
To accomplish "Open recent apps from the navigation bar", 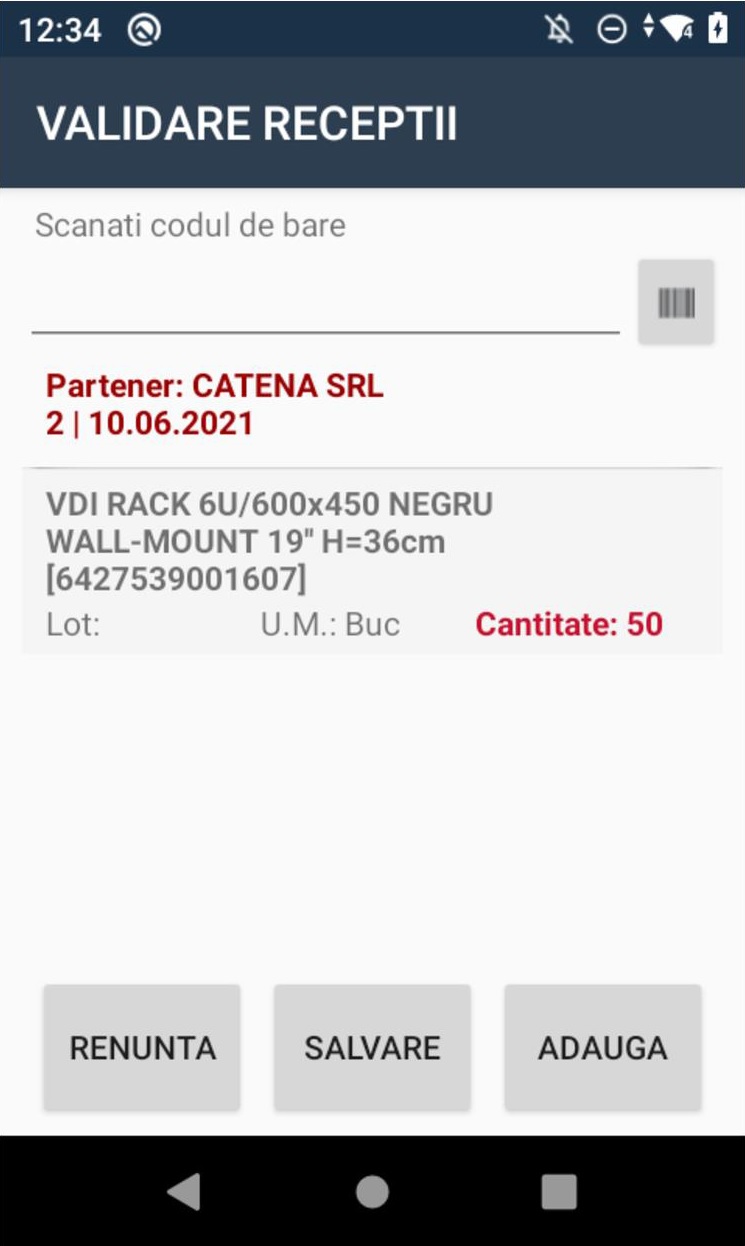I will coord(559,1191).
